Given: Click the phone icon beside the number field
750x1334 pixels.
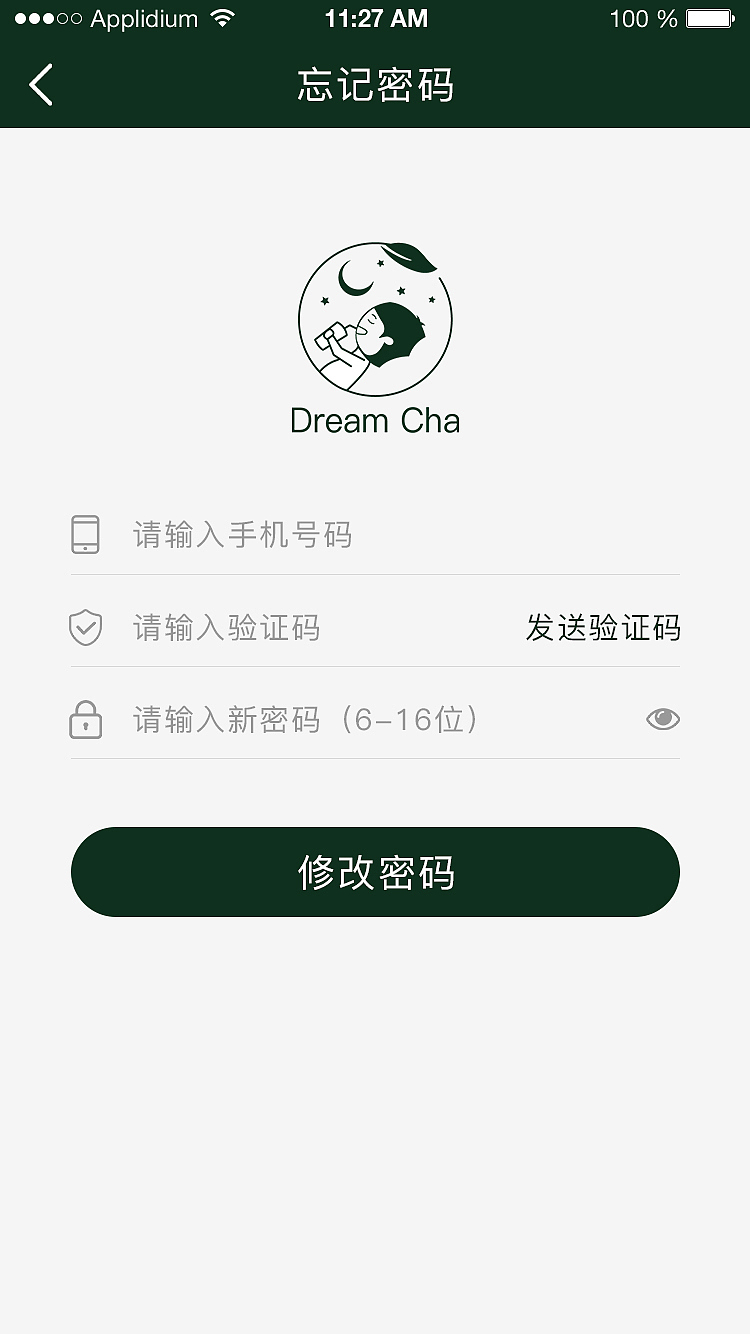Looking at the screenshot, I should point(86,535).
